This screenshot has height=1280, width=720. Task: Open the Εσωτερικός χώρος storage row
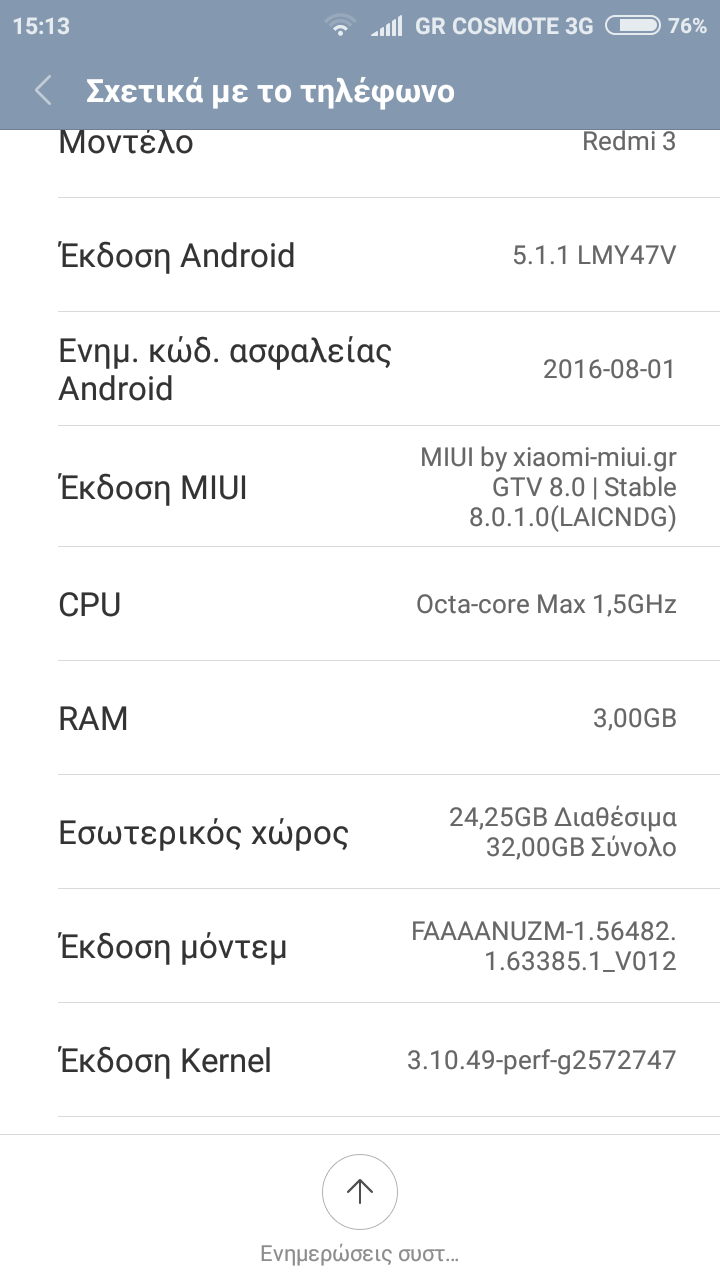click(x=360, y=832)
